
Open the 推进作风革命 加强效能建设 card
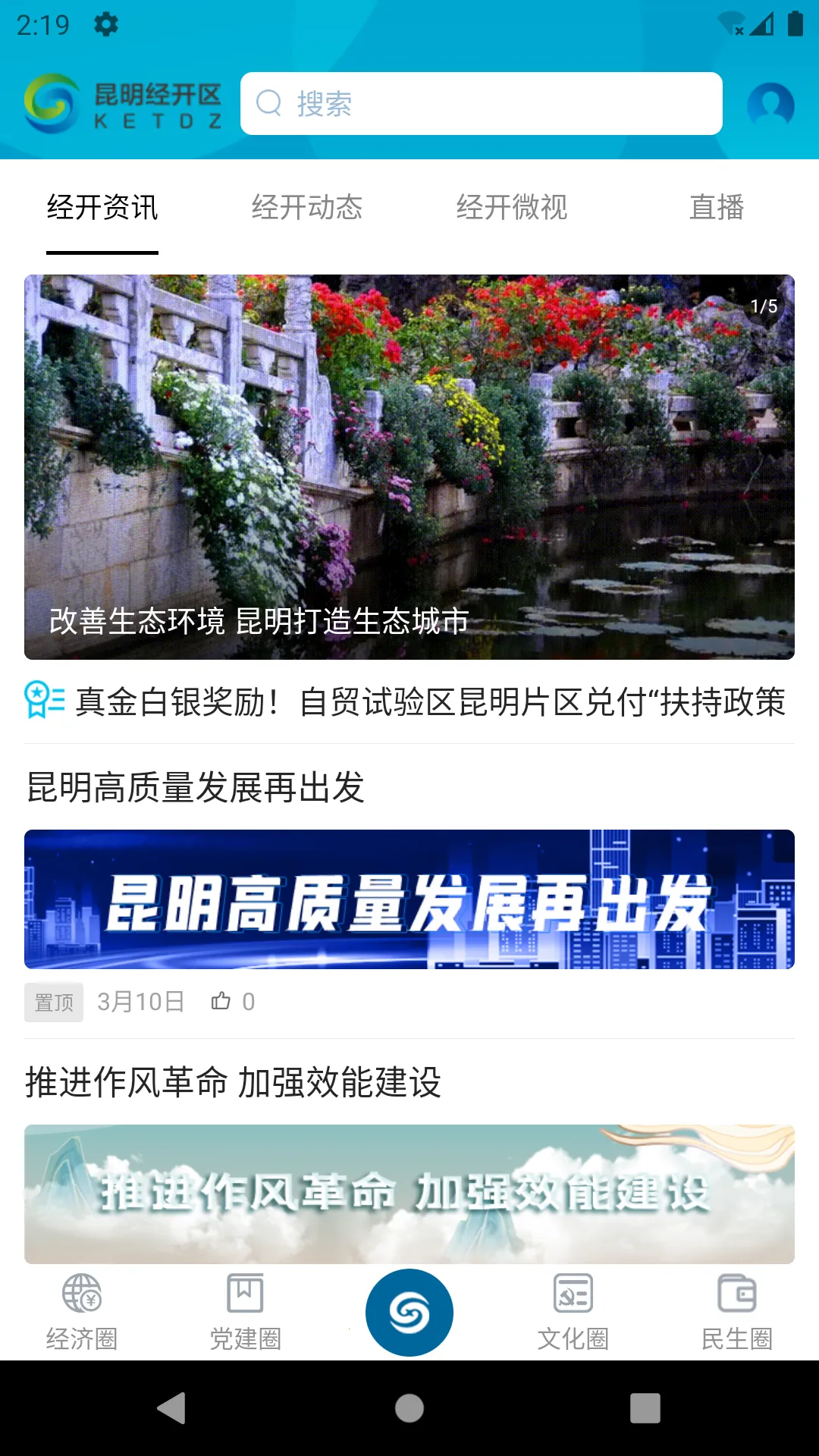click(x=409, y=1193)
